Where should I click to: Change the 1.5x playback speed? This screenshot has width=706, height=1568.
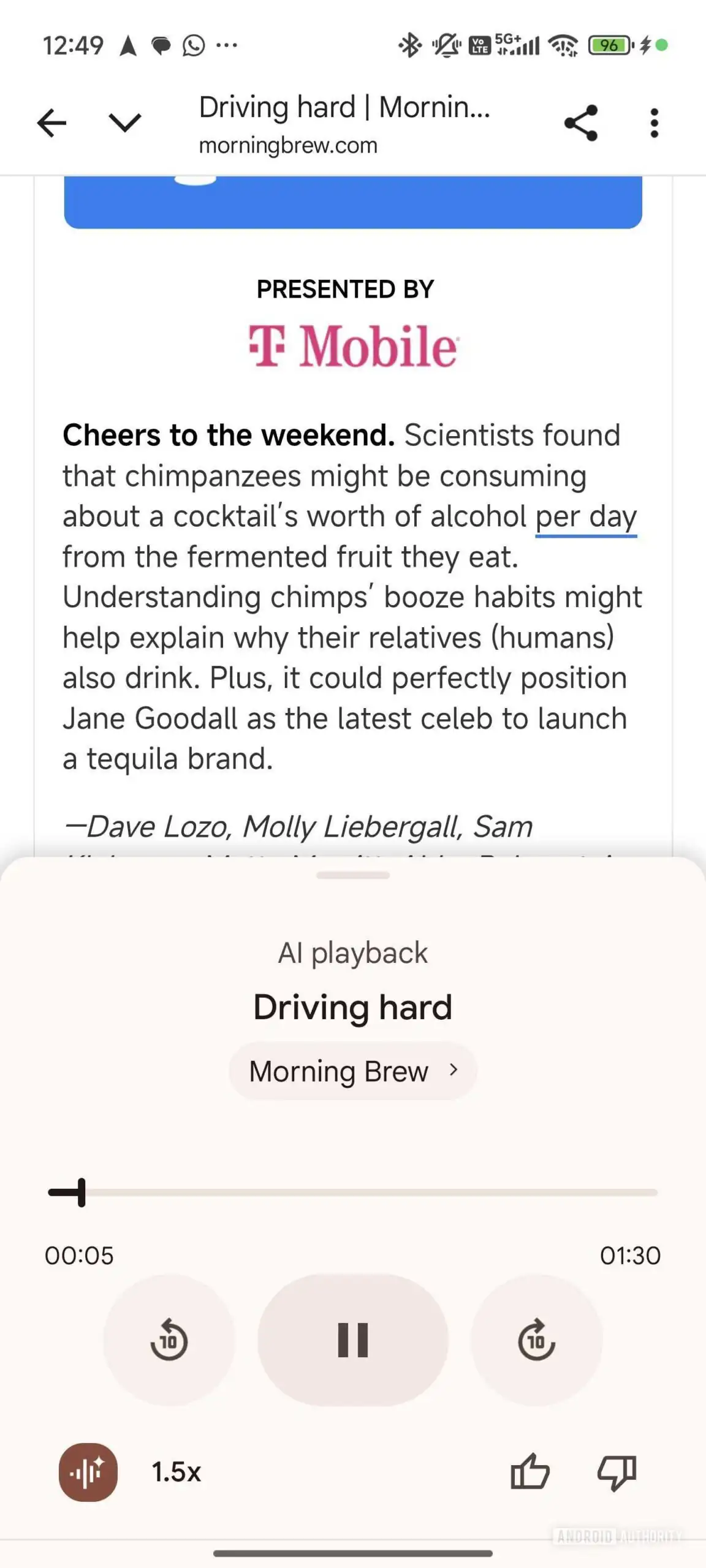(176, 1472)
